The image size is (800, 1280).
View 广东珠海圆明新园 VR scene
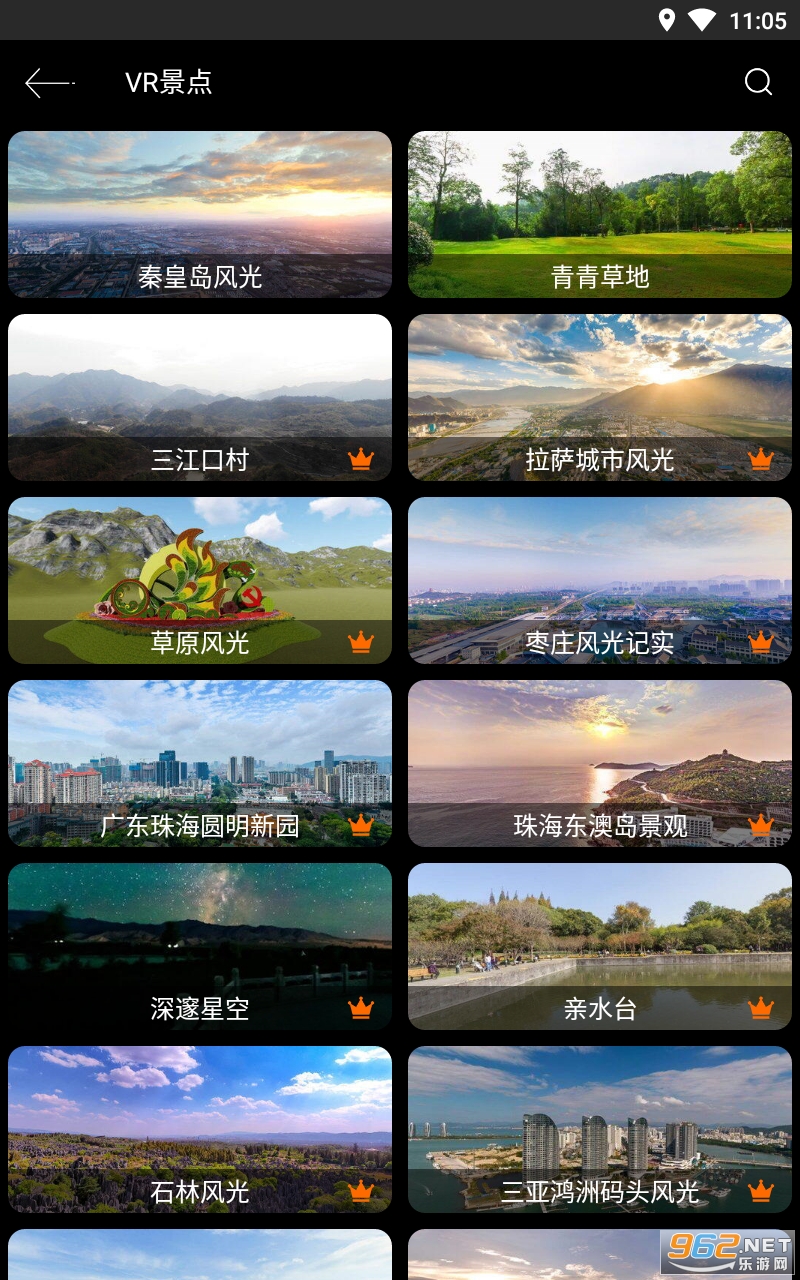200,763
